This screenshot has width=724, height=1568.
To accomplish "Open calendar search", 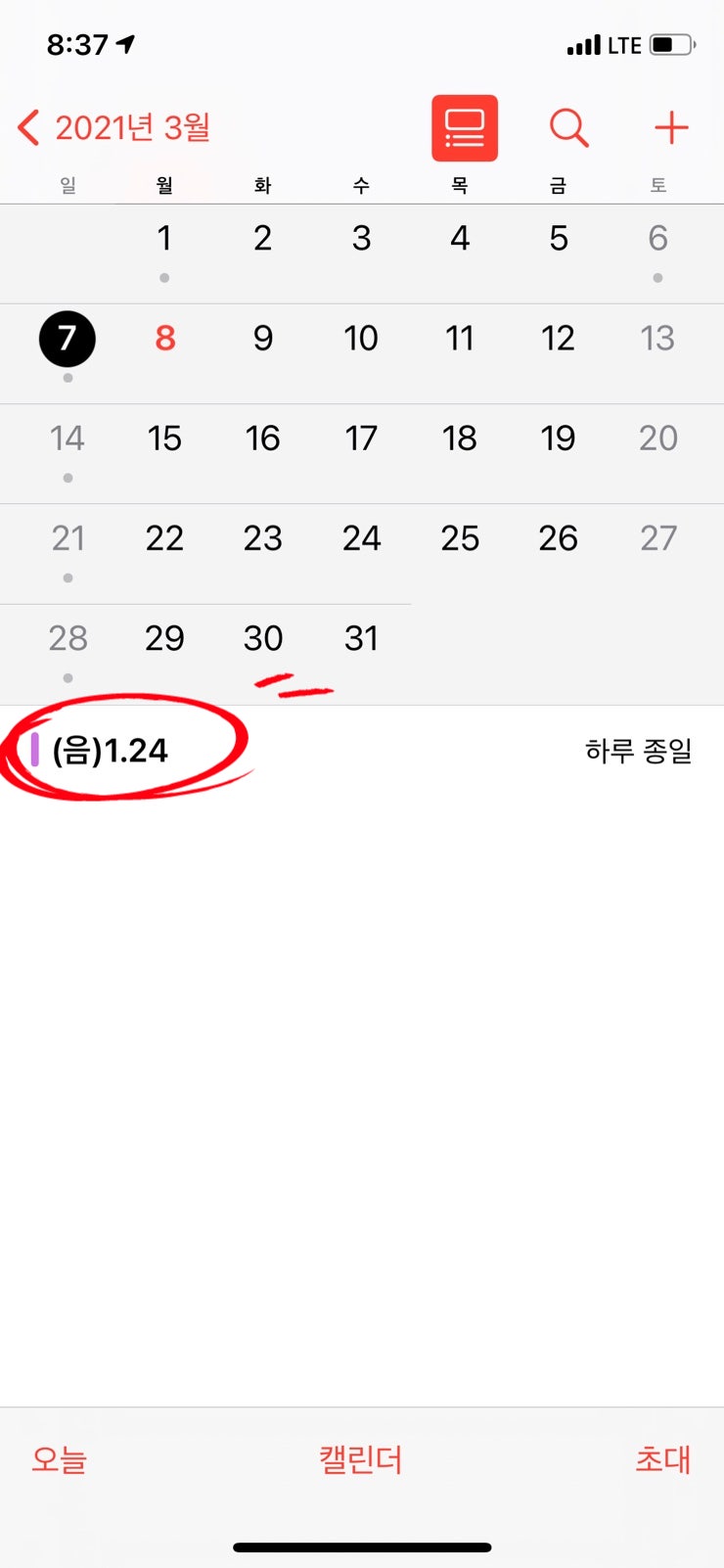I will tap(568, 128).
